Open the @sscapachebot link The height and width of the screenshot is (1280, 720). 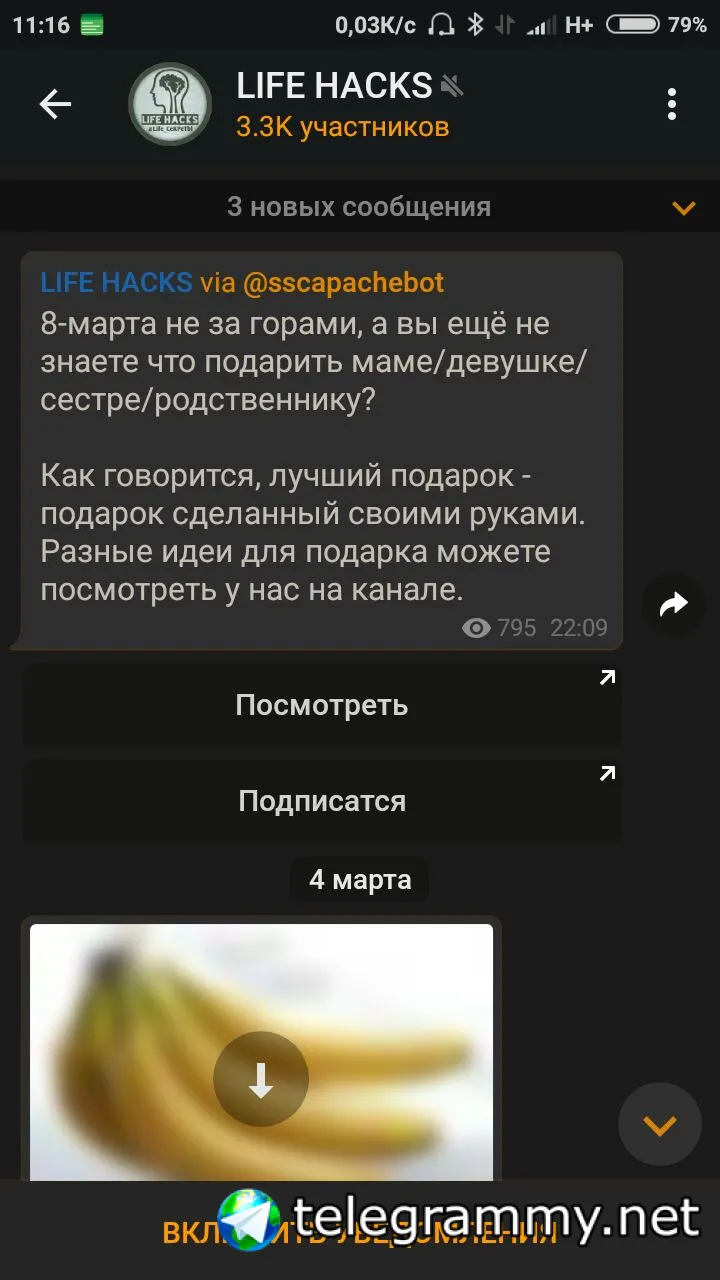(x=343, y=283)
